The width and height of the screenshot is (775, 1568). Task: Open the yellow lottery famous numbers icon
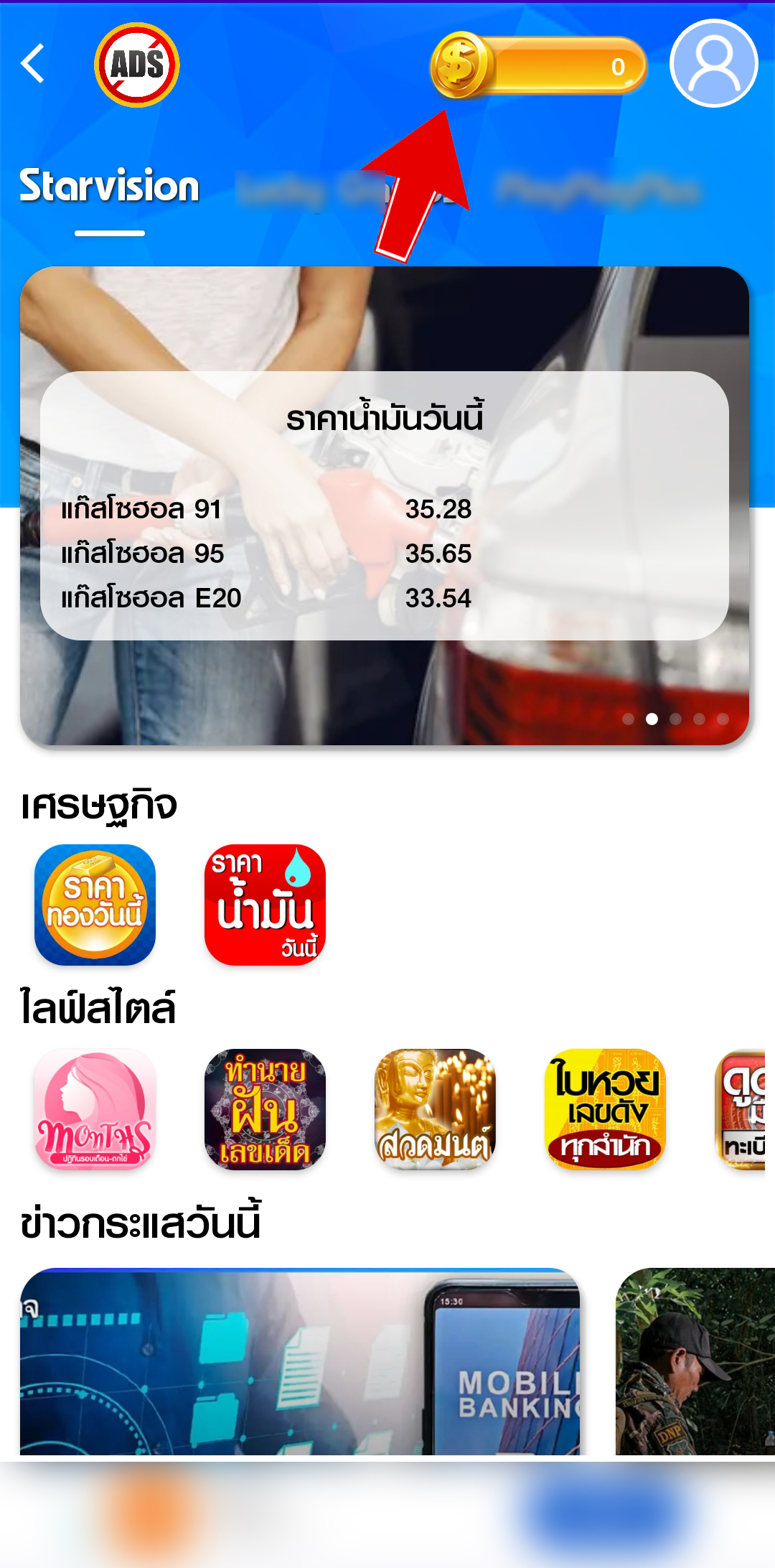[605, 1109]
